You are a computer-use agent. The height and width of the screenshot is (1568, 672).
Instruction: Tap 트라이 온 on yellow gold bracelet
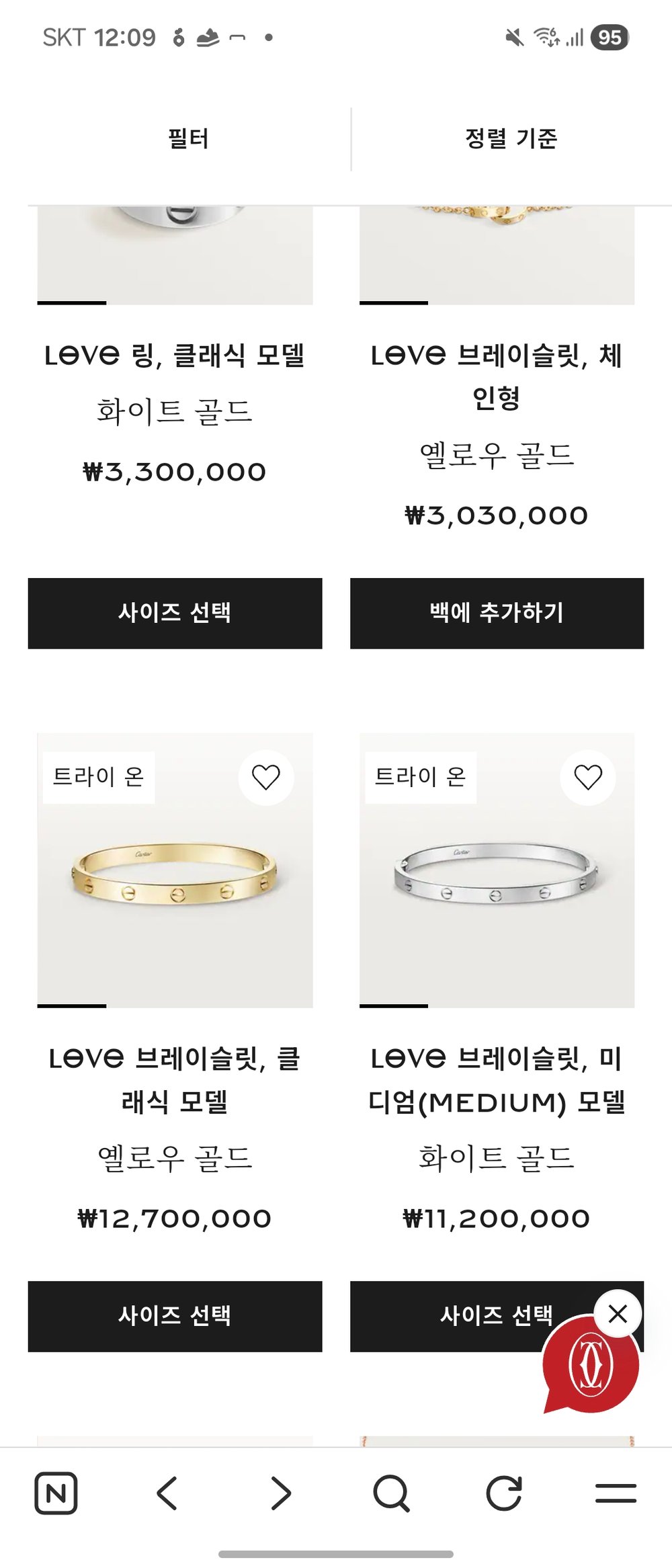click(x=98, y=777)
